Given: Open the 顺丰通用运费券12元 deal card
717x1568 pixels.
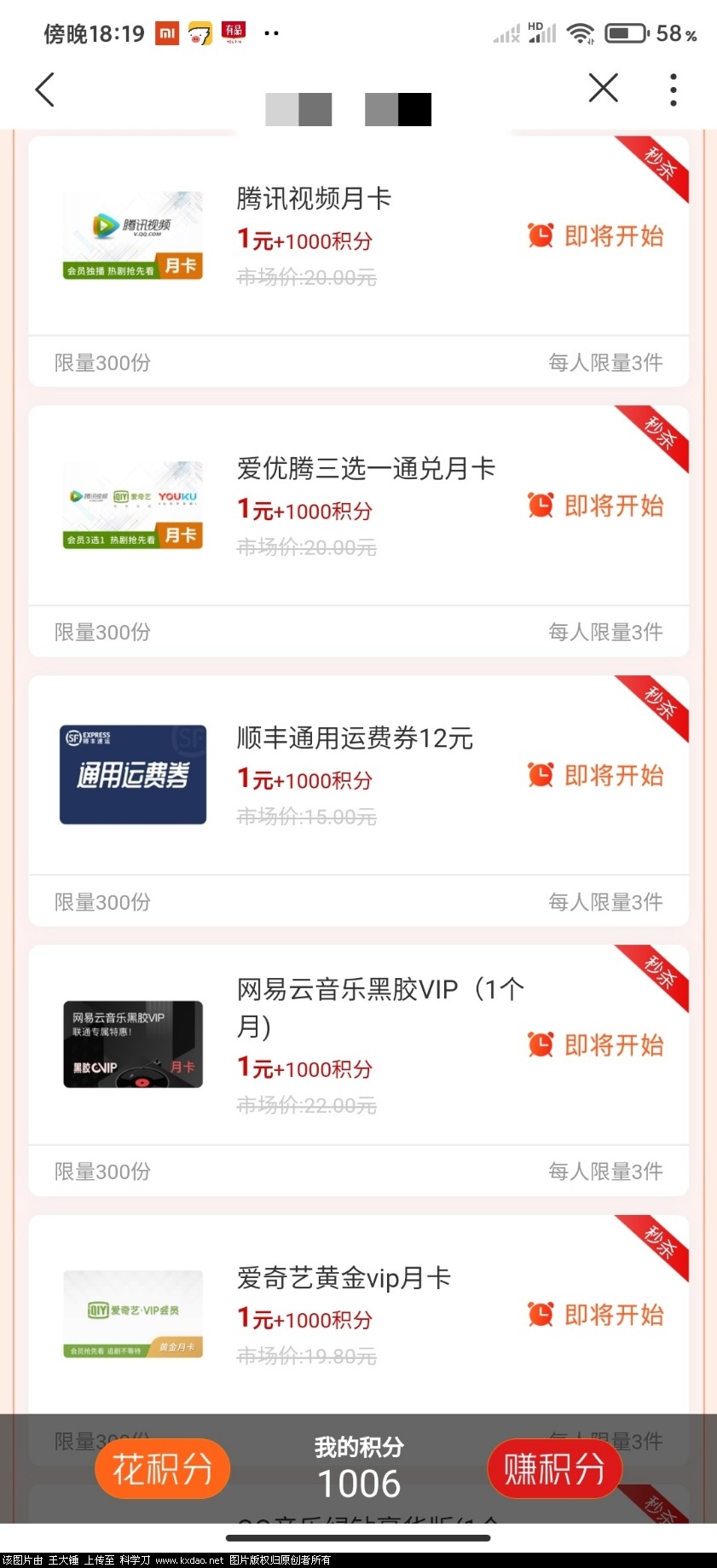Looking at the screenshot, I should pos(355,738).
